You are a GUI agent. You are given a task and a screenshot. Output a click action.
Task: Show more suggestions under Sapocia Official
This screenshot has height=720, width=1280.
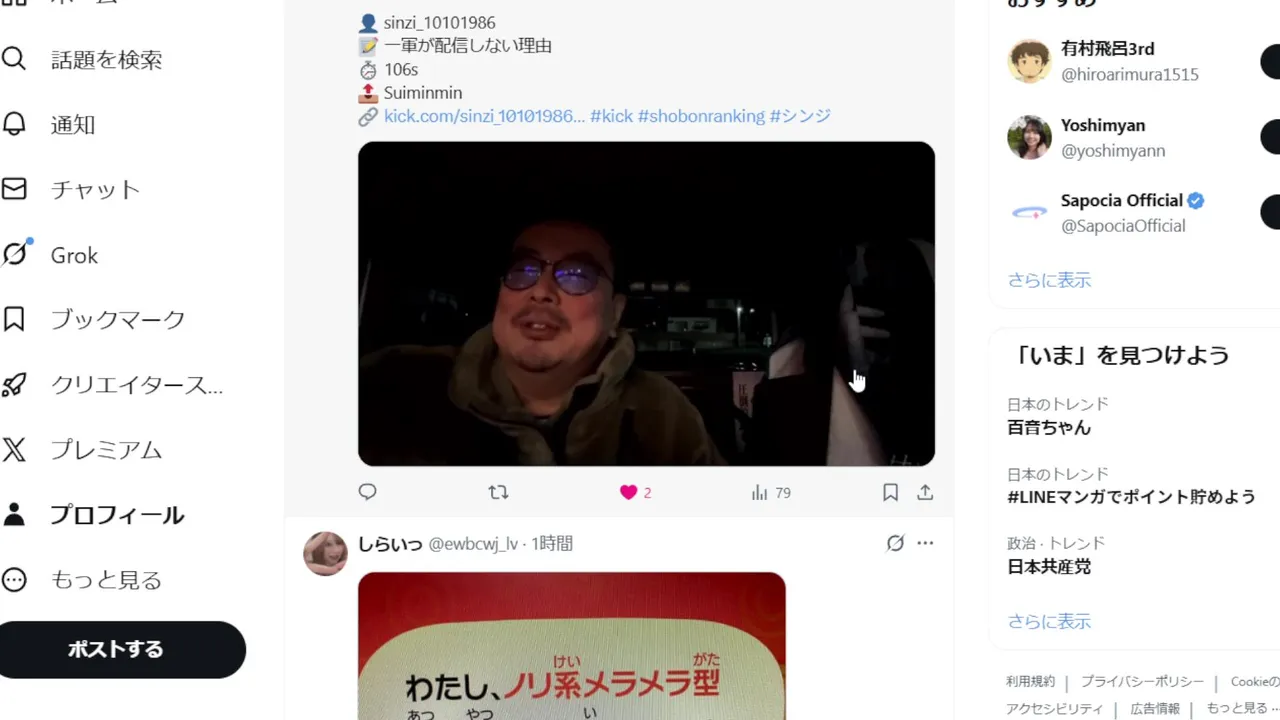point(1049,280)
